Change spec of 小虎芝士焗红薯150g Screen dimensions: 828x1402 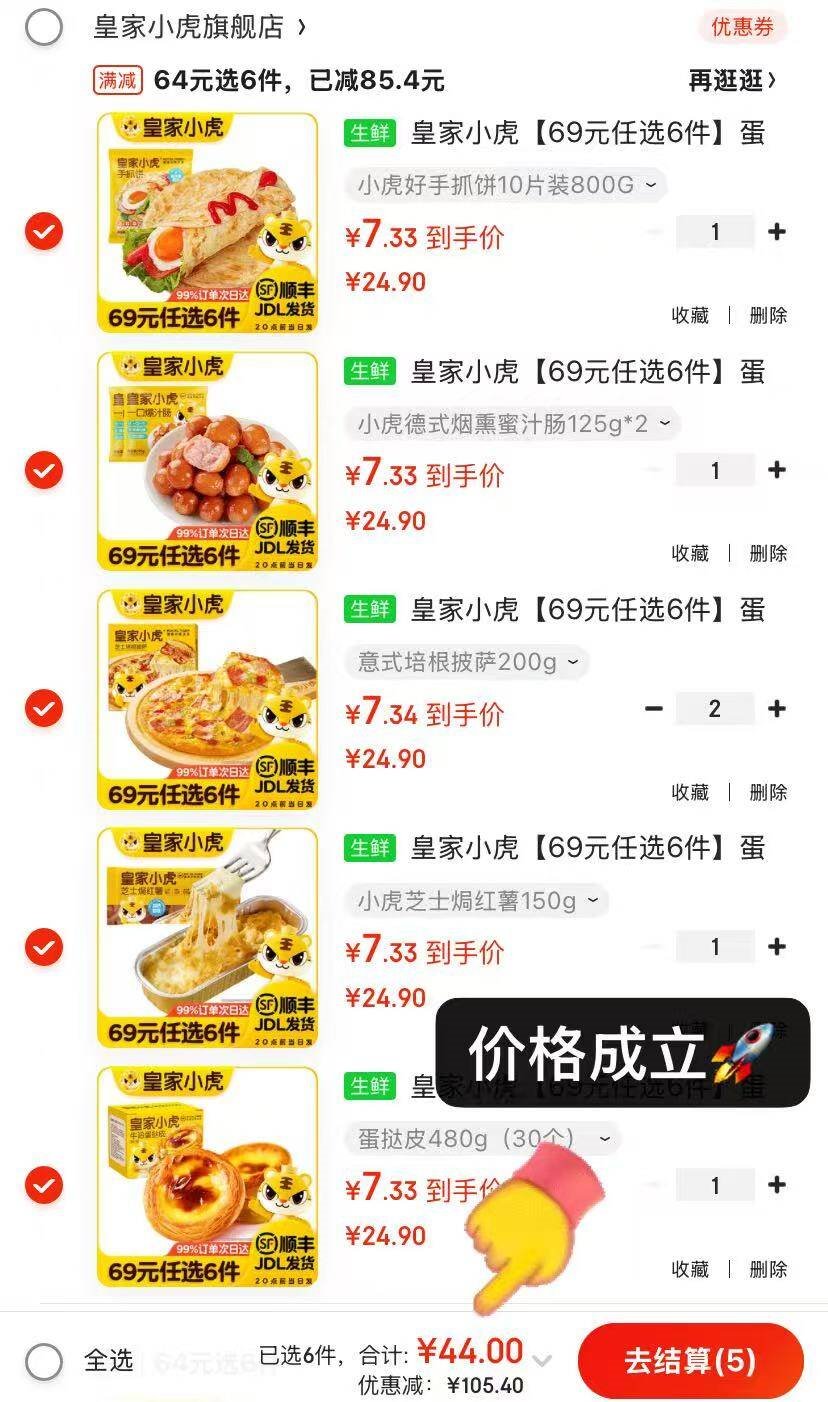(478, 901)
